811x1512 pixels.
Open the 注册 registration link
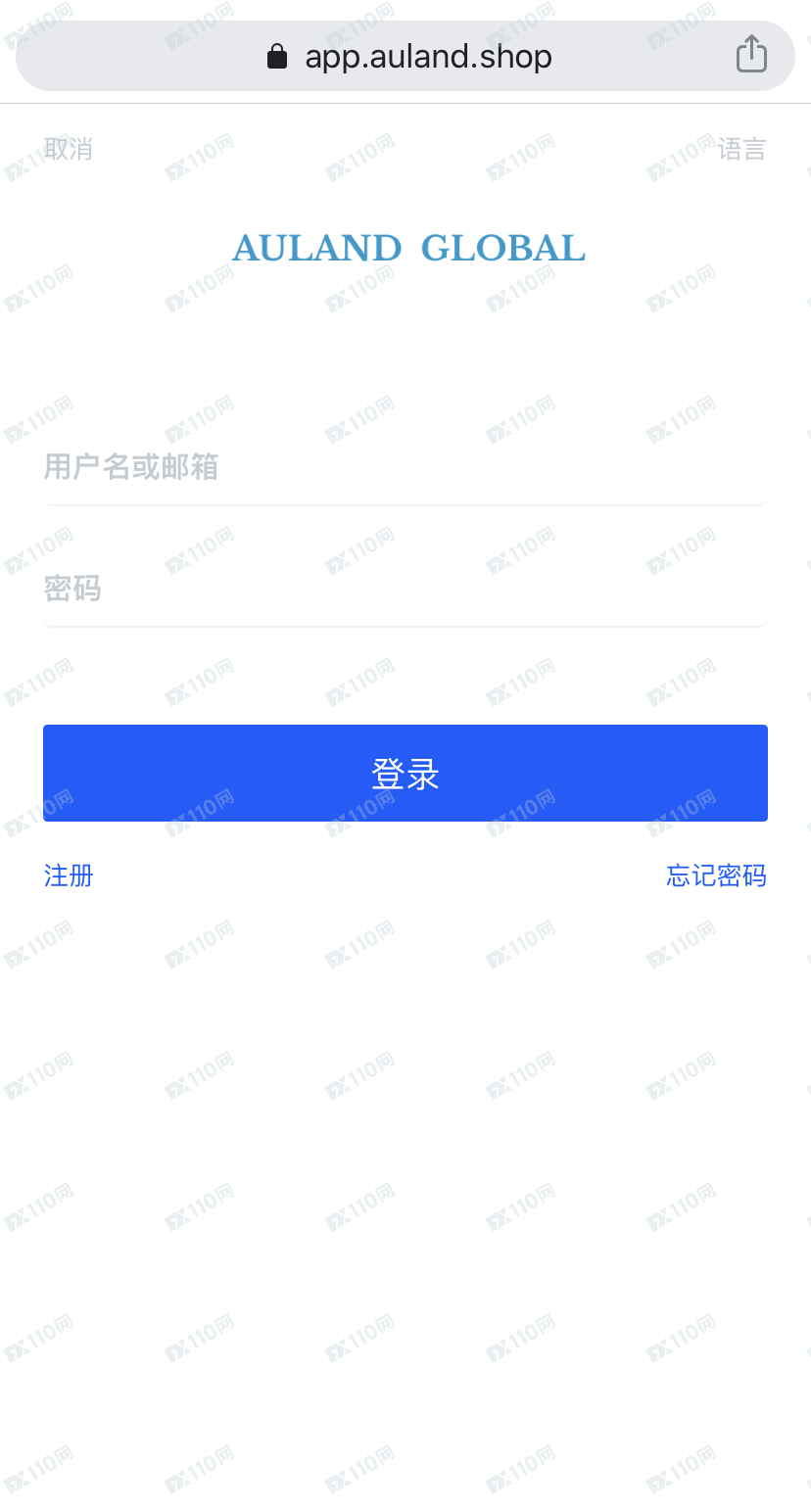[x=69, y=875]
